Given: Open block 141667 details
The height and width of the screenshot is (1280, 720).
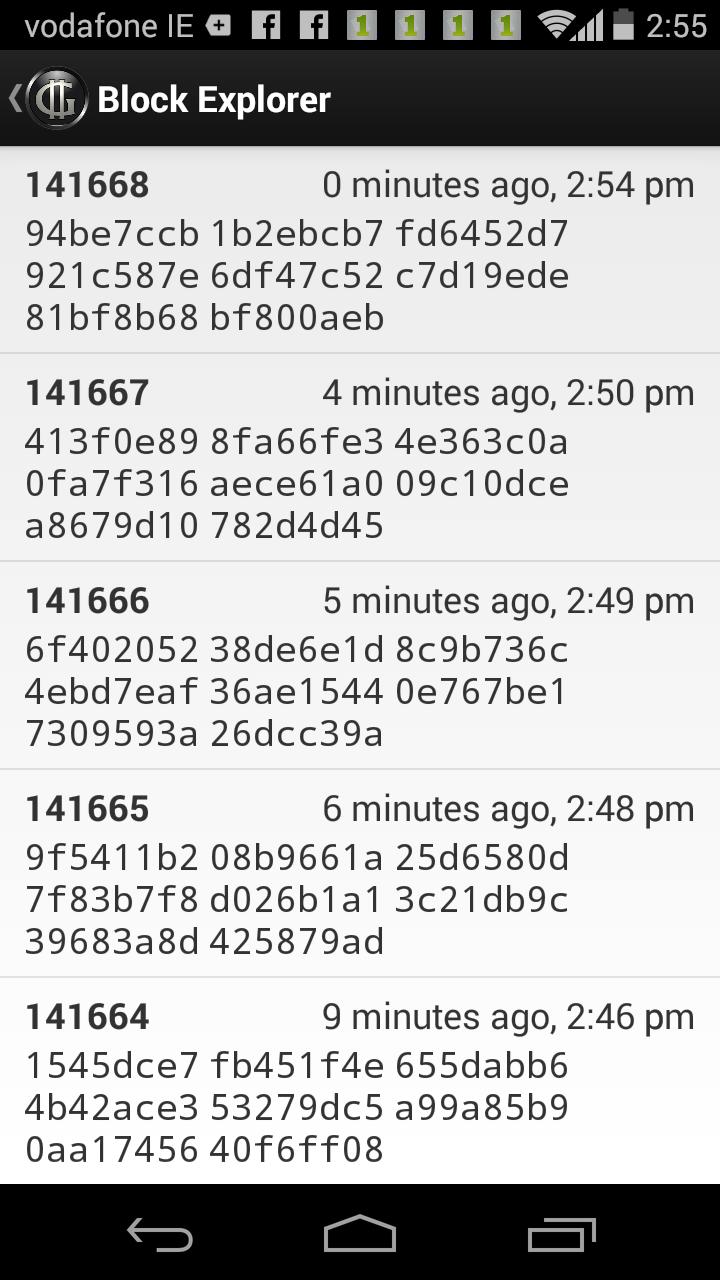Looking at the screenshot, I should click(360, 458).
